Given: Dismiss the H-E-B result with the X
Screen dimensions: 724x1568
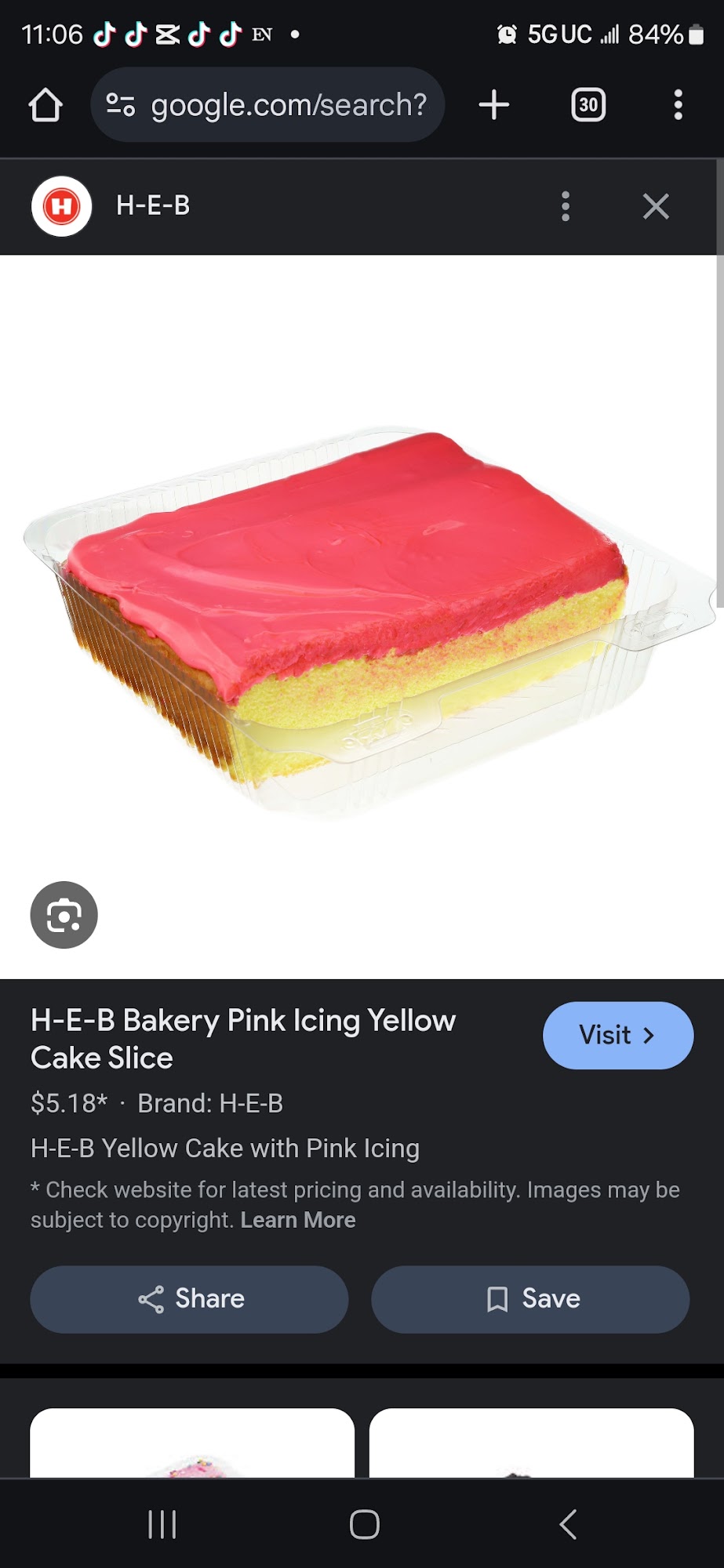Looking at the screenshot, I should click(656, 206).
